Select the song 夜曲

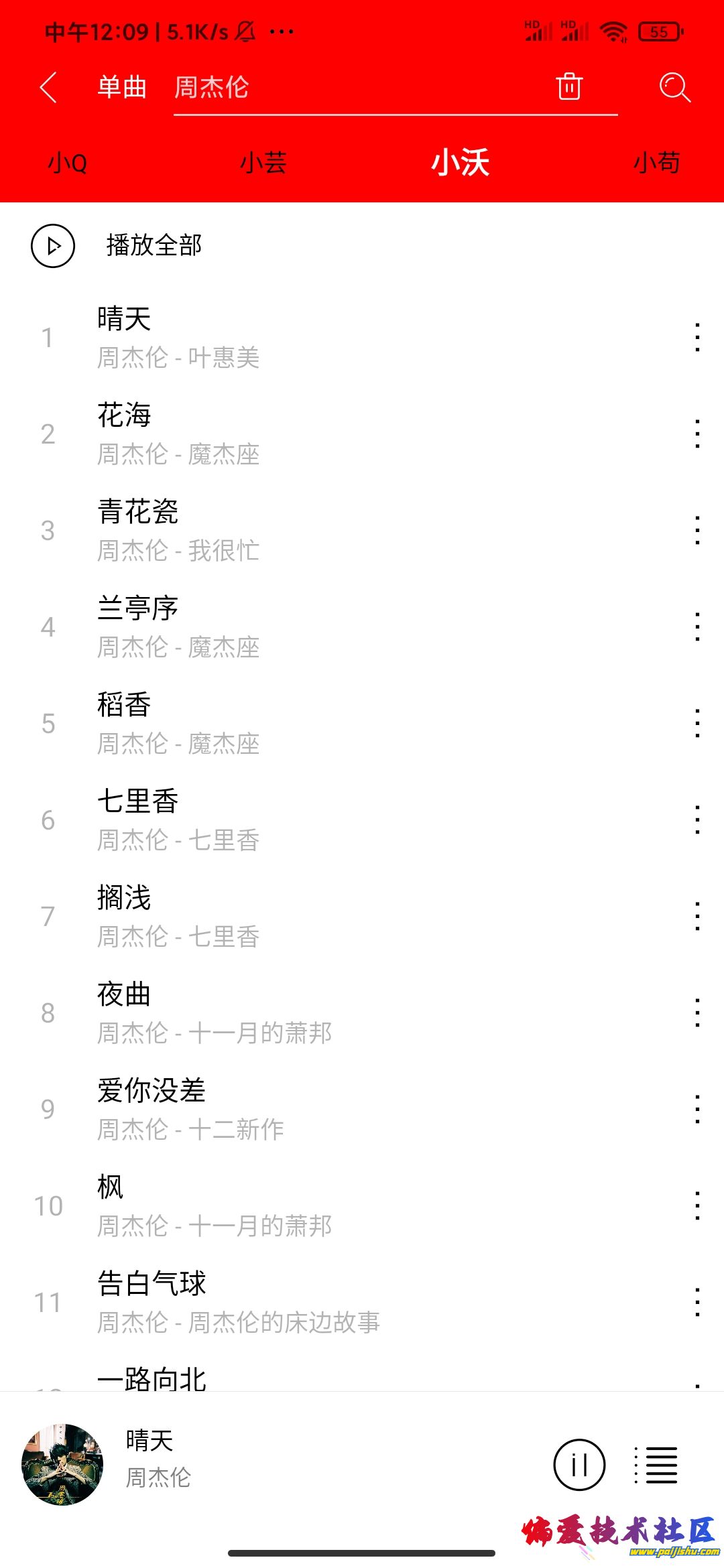click(335, 1012)
